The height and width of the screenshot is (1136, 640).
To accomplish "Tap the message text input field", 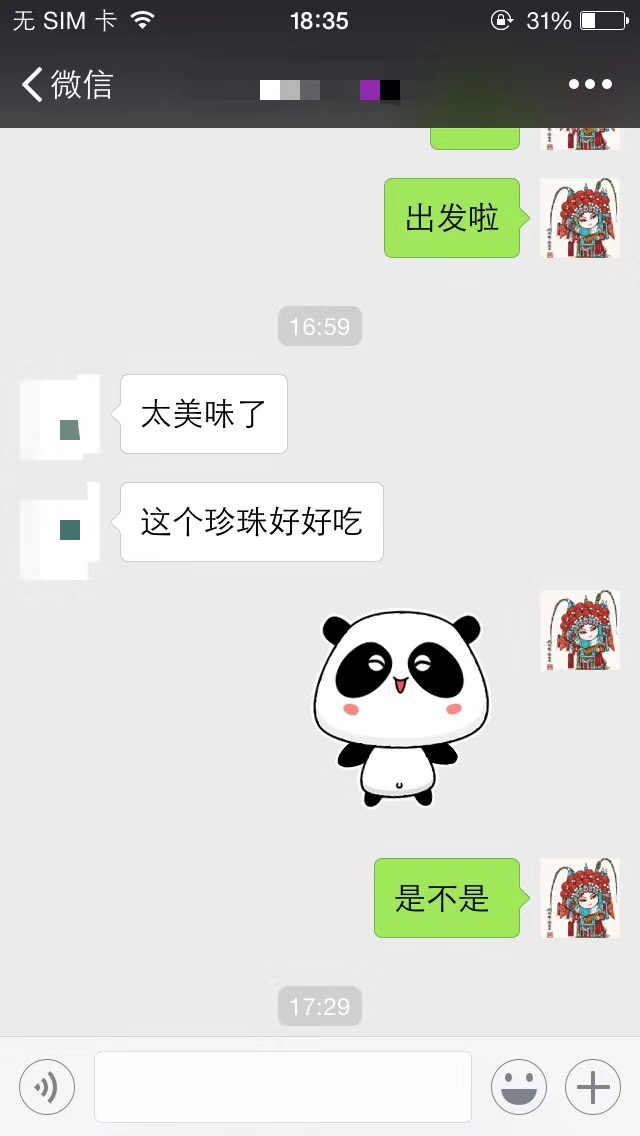I will [283, 1086].
